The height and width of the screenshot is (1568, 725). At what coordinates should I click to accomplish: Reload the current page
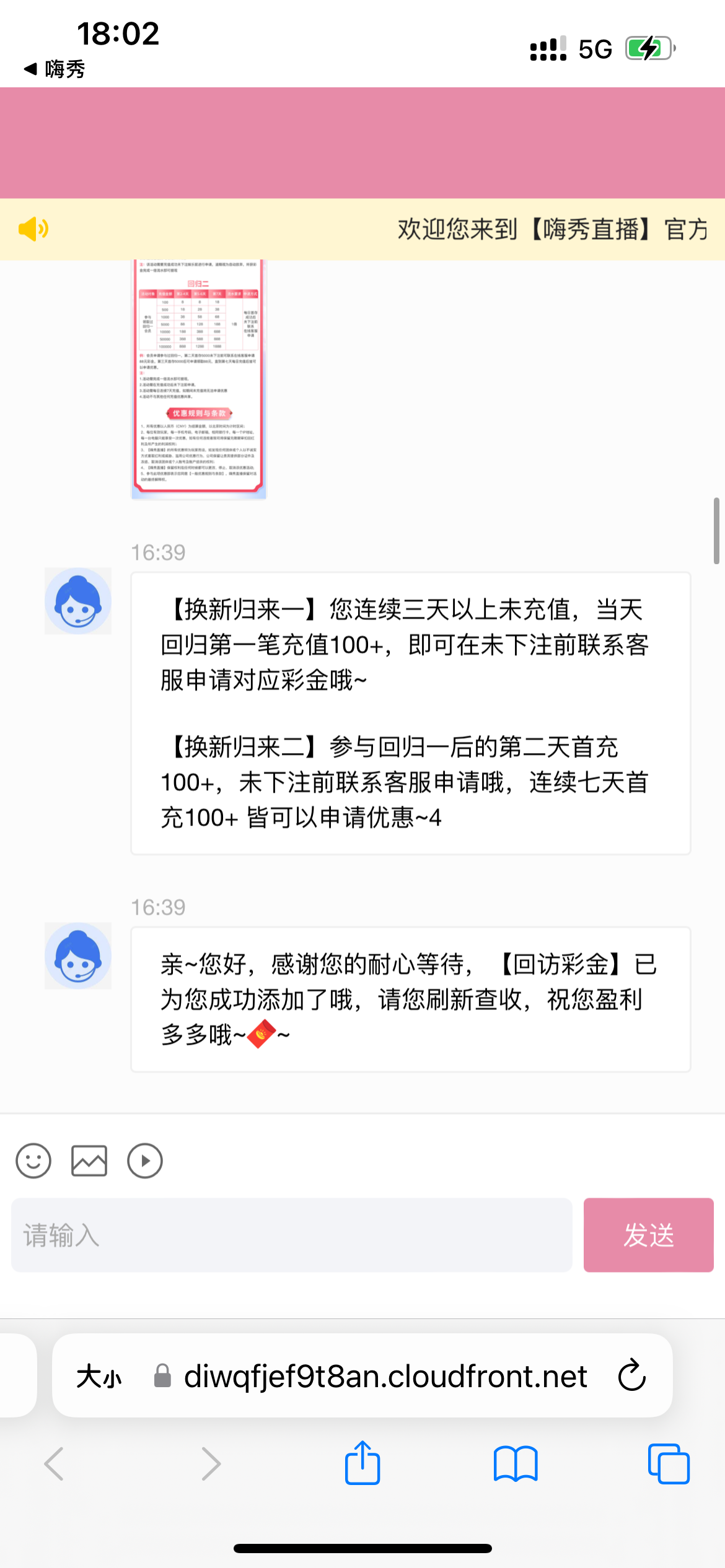point(631,1376)
